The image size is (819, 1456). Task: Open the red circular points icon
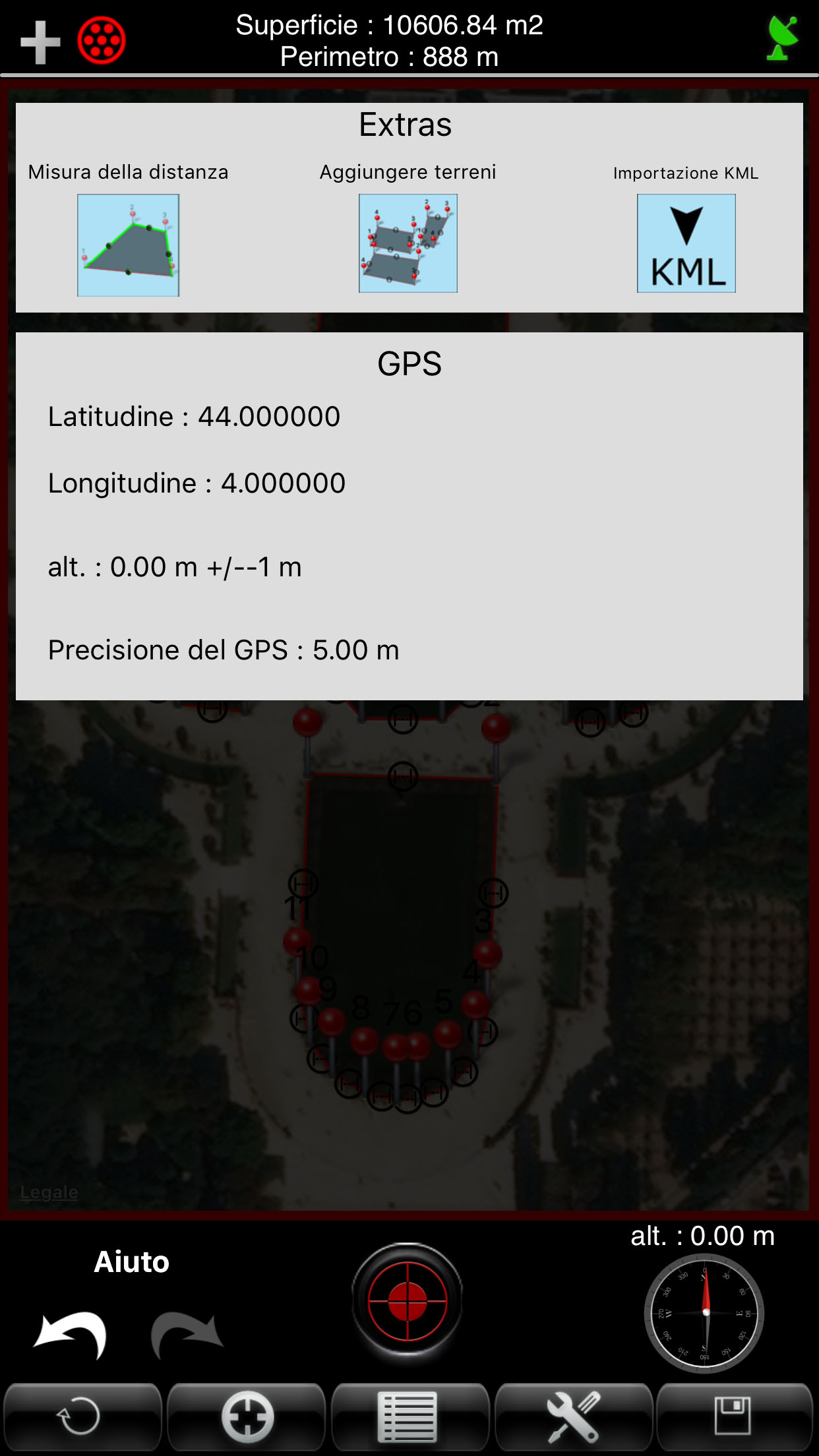[102, 41]
